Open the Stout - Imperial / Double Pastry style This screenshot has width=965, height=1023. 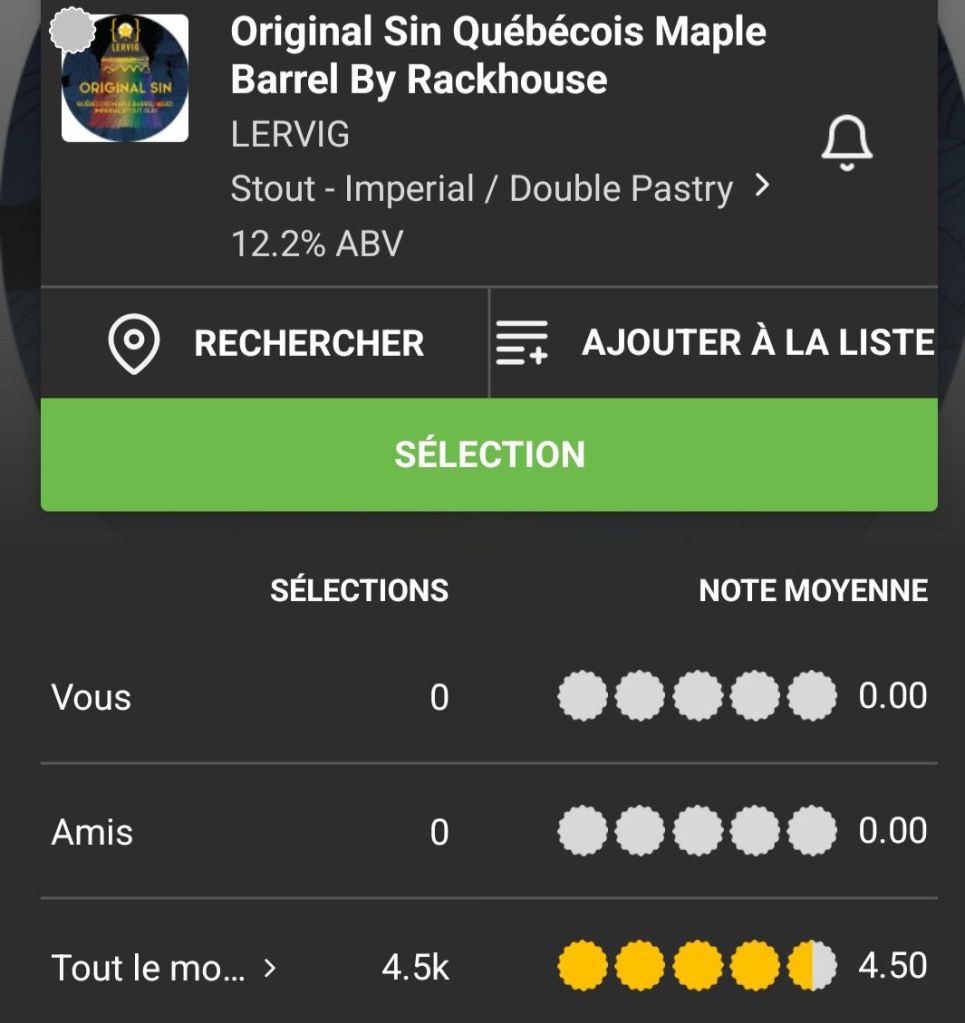[x=499, y=189]
